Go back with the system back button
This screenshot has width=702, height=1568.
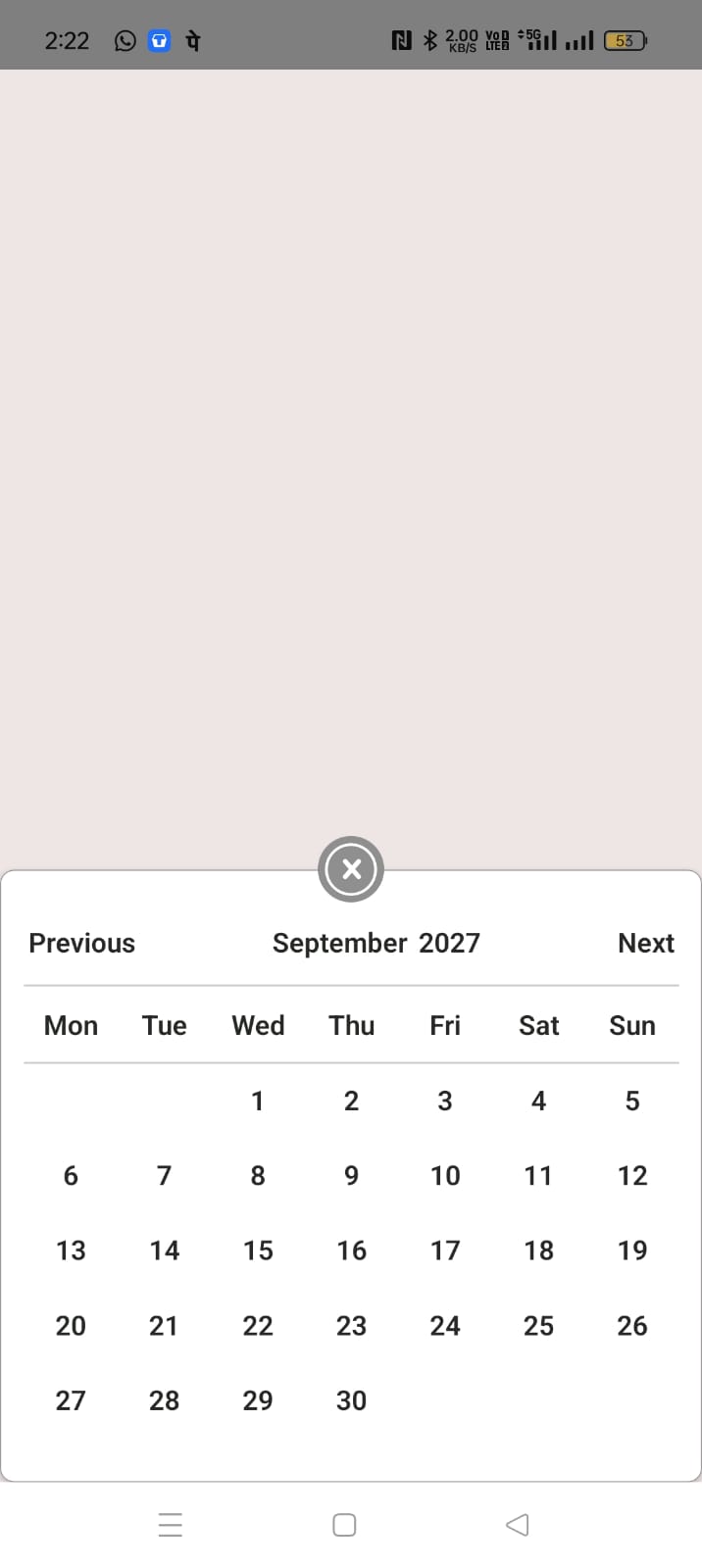(x=518, y=1525)
